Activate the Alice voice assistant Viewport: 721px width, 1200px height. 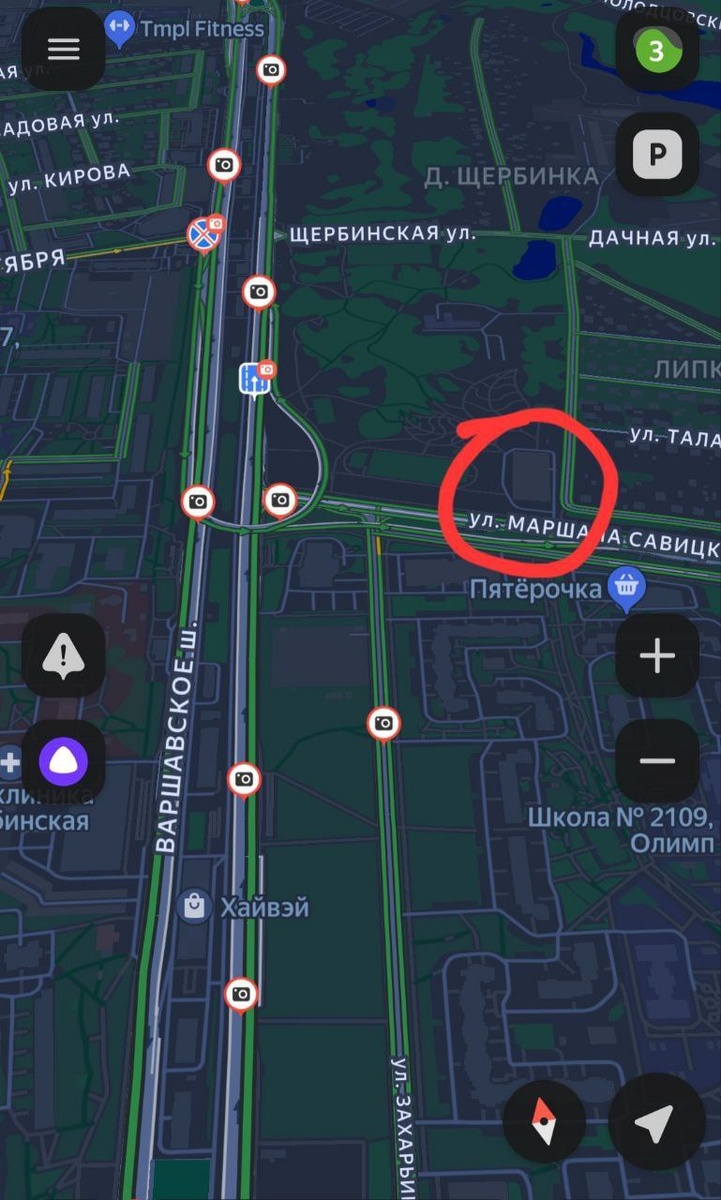63,762
